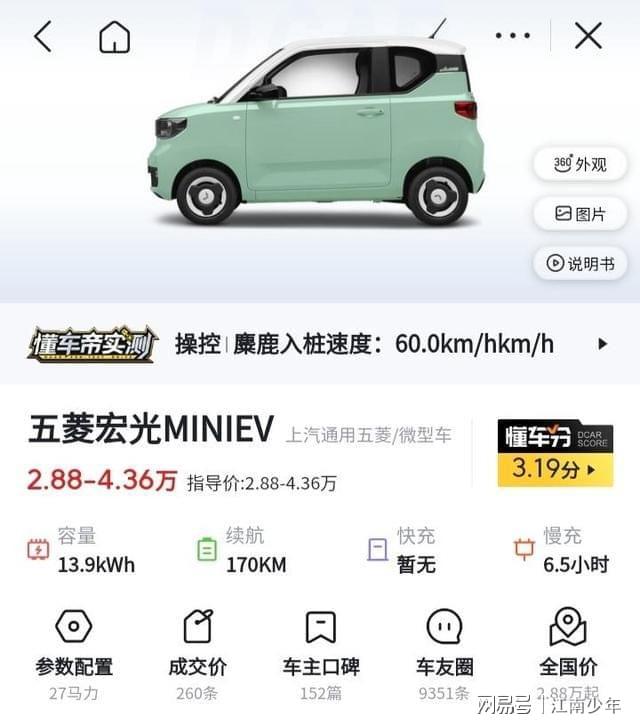Open 参数配置 specifications

pos(74,646)
